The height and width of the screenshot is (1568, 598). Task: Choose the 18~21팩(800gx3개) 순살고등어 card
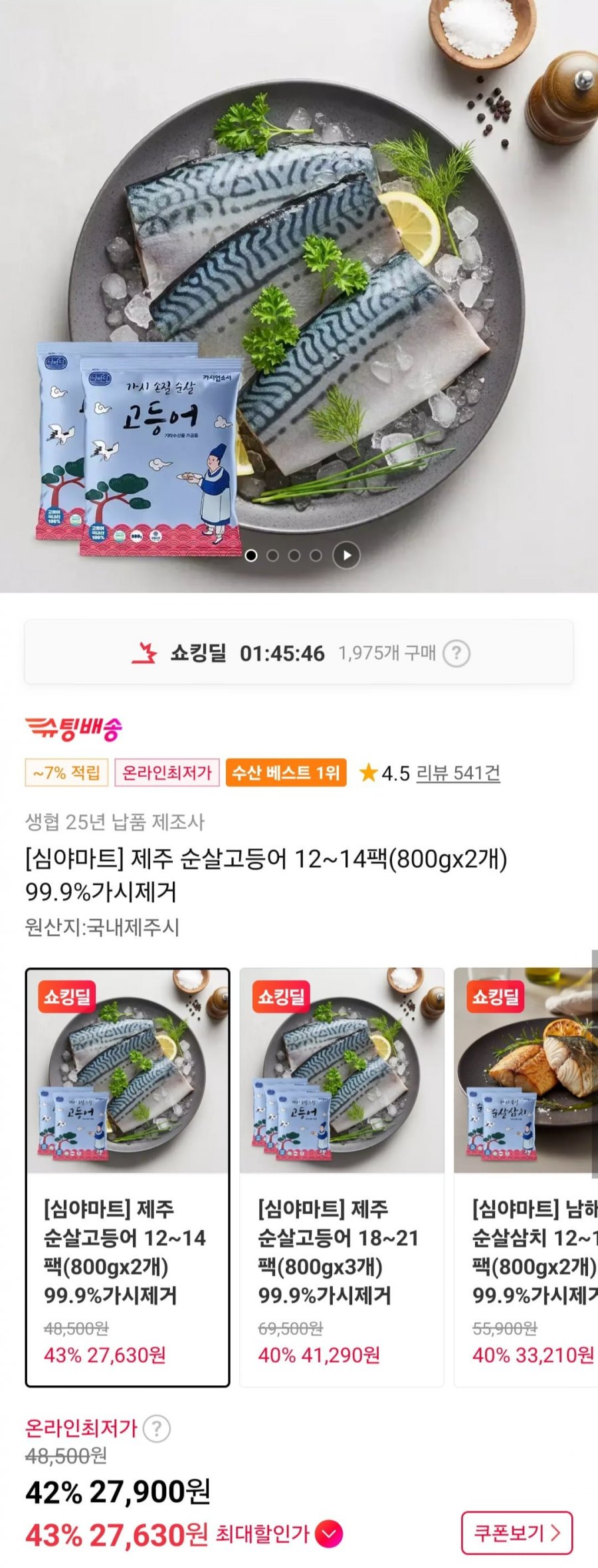[342, 1177]
